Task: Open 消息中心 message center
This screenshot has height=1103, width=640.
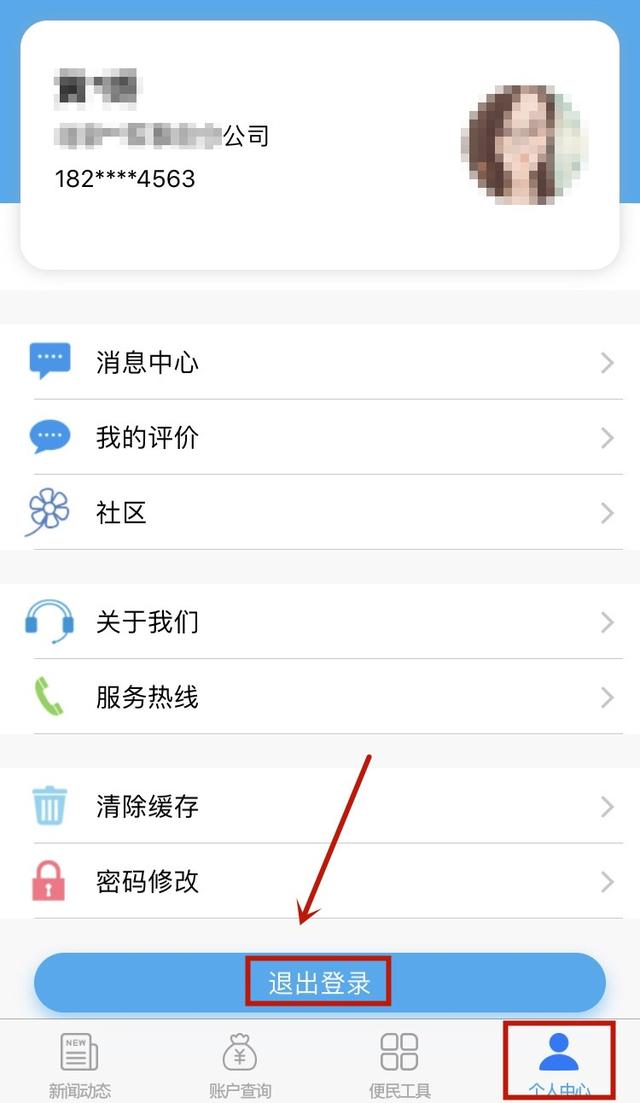Action: point(320,362)
